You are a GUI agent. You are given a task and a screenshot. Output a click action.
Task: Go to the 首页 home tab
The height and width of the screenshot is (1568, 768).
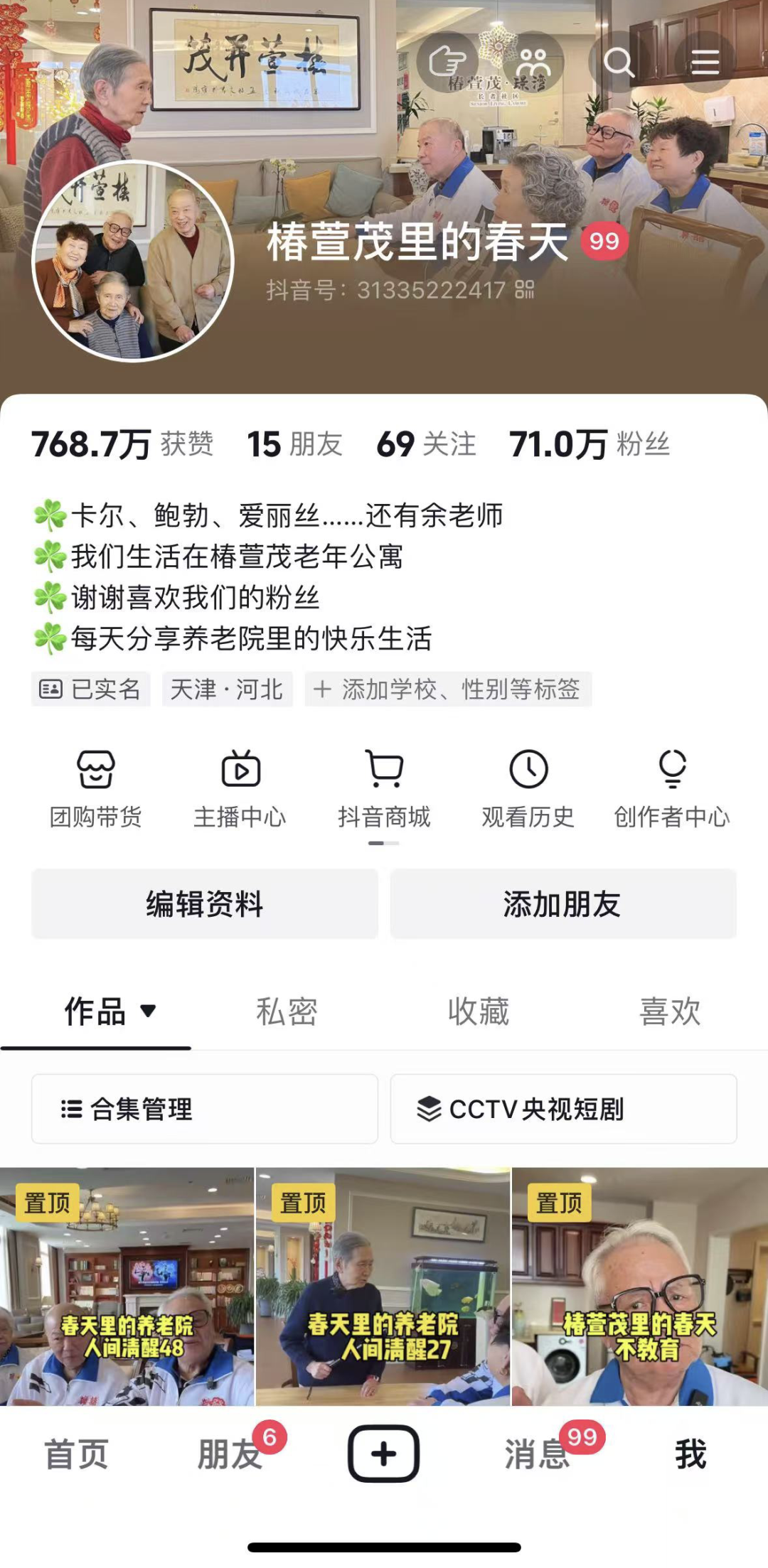click(x=76, y=1454)
